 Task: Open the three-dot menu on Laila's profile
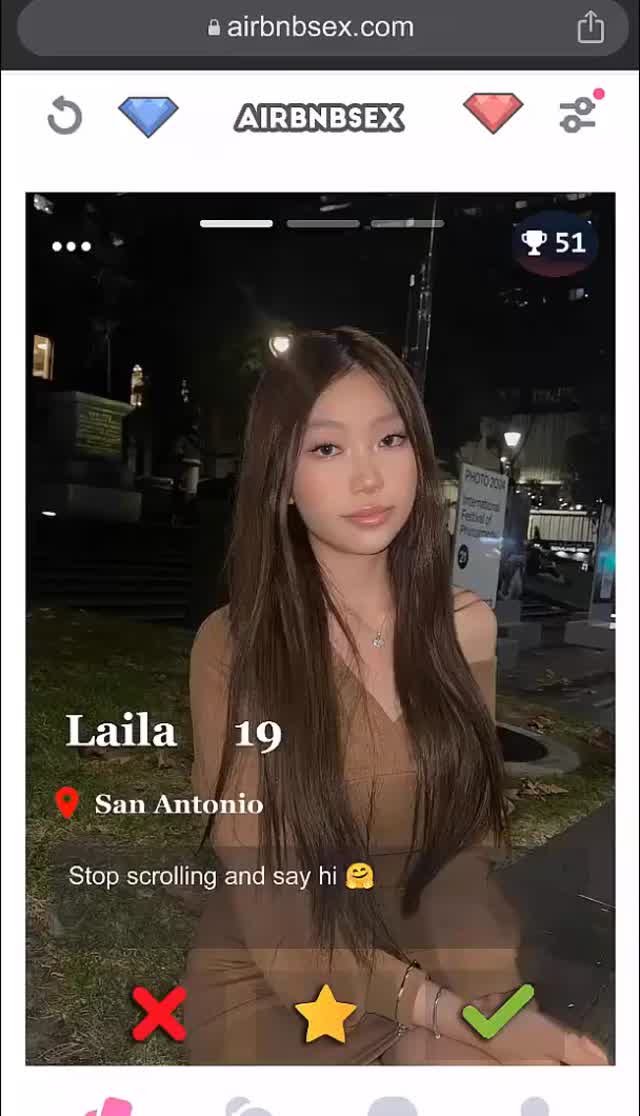tap(72, 246)
